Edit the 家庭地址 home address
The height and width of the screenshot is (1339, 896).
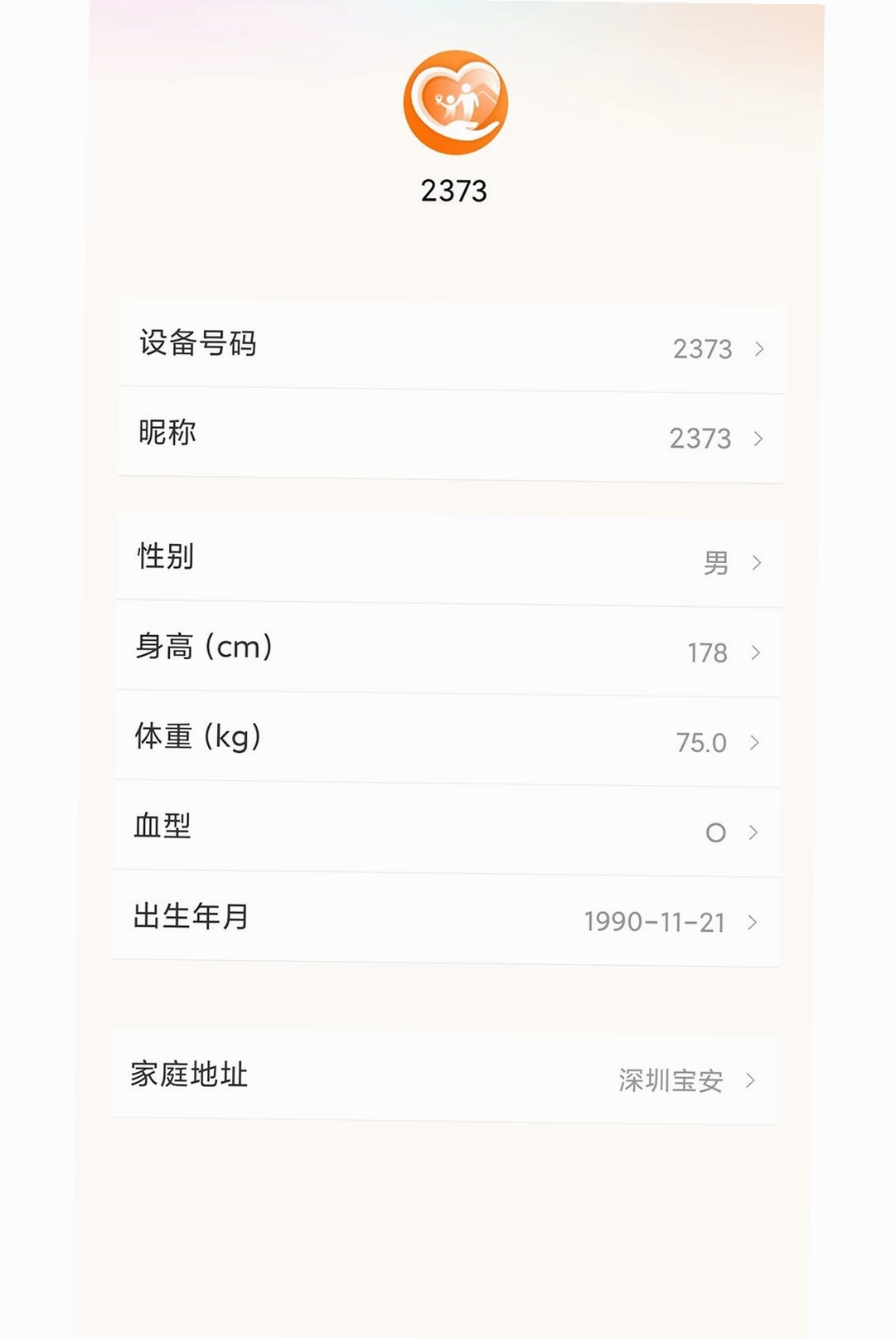coord(443,1076)
